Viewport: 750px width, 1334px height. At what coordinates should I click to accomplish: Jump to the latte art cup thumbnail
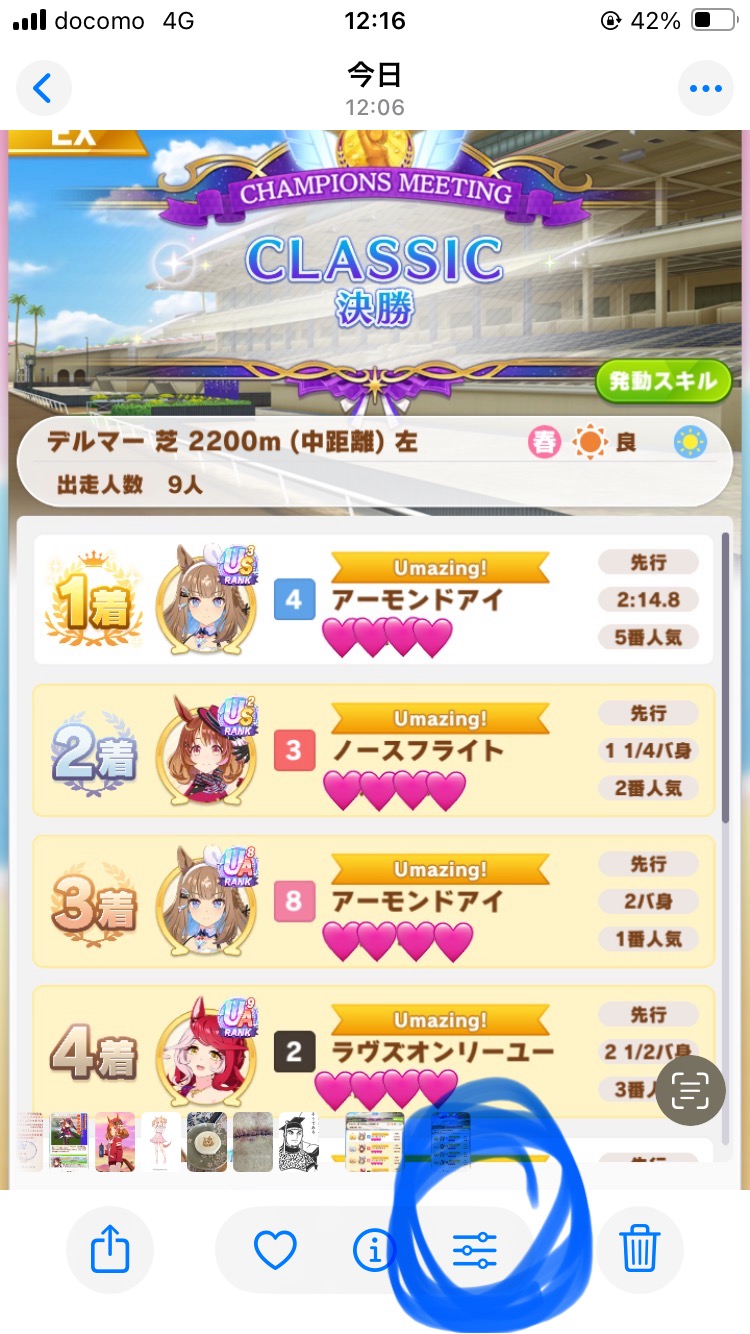pyautogui.click(x=207, y=1141)
